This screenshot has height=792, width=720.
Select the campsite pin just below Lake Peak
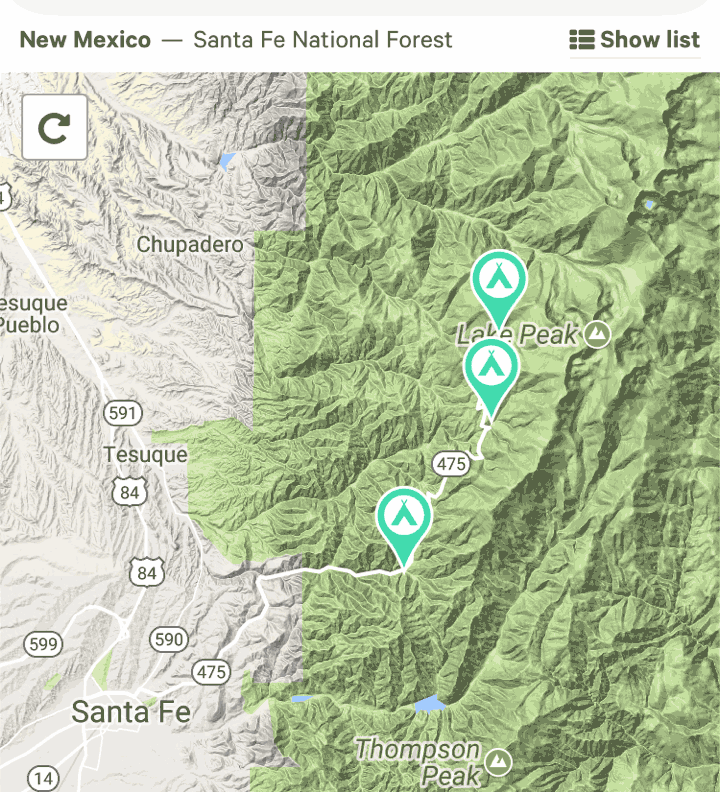coord(491,369)
